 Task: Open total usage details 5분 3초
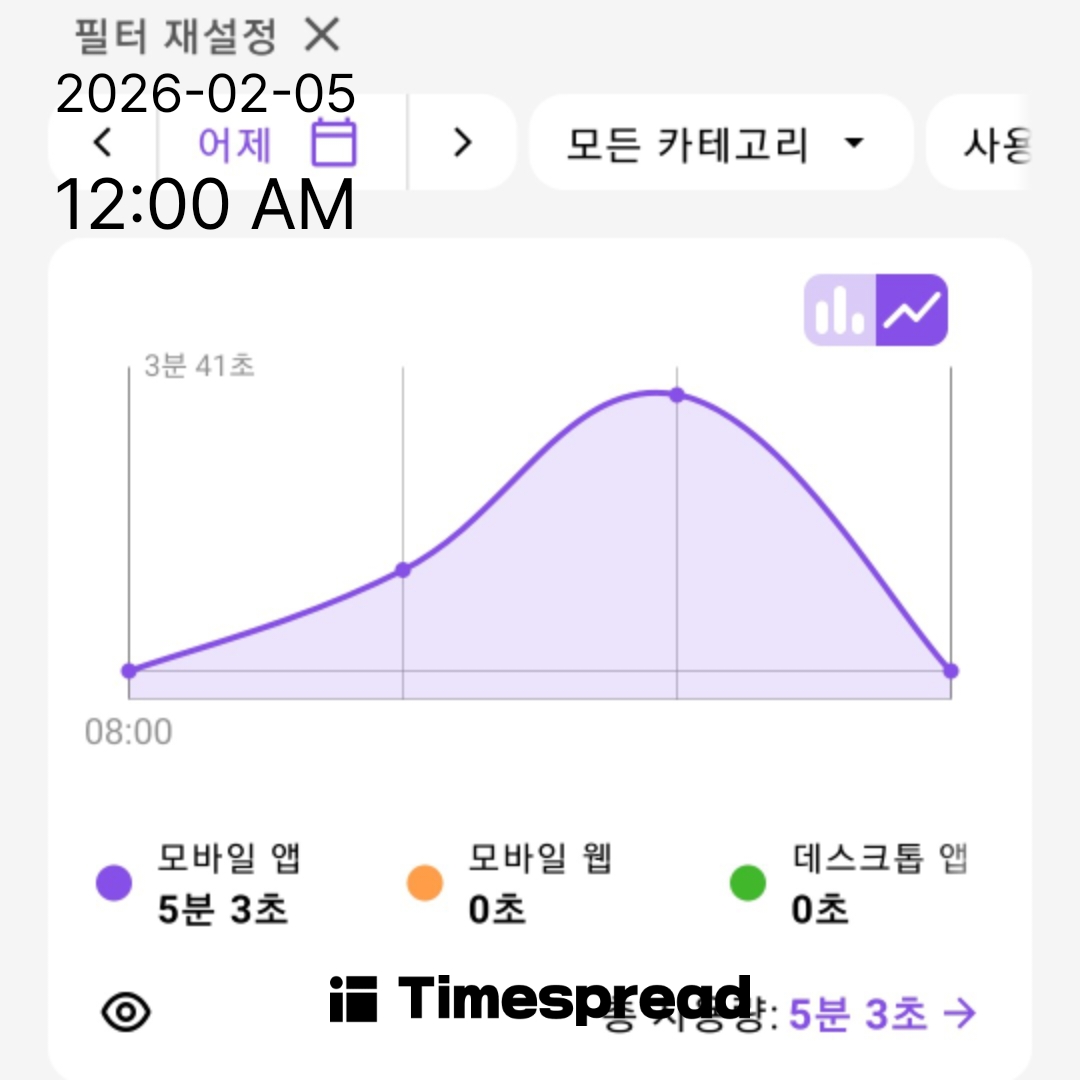coord(880,1014)
